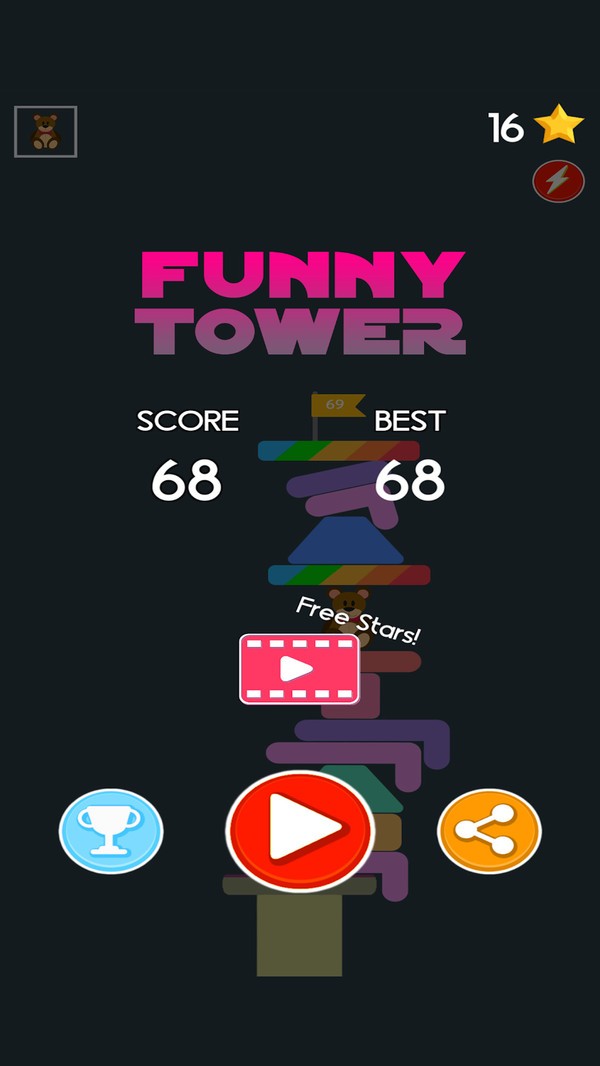Share the game using the orange button
This screenshot has width=600, height=1066.
pyautogui.click(x=489, y=830)
